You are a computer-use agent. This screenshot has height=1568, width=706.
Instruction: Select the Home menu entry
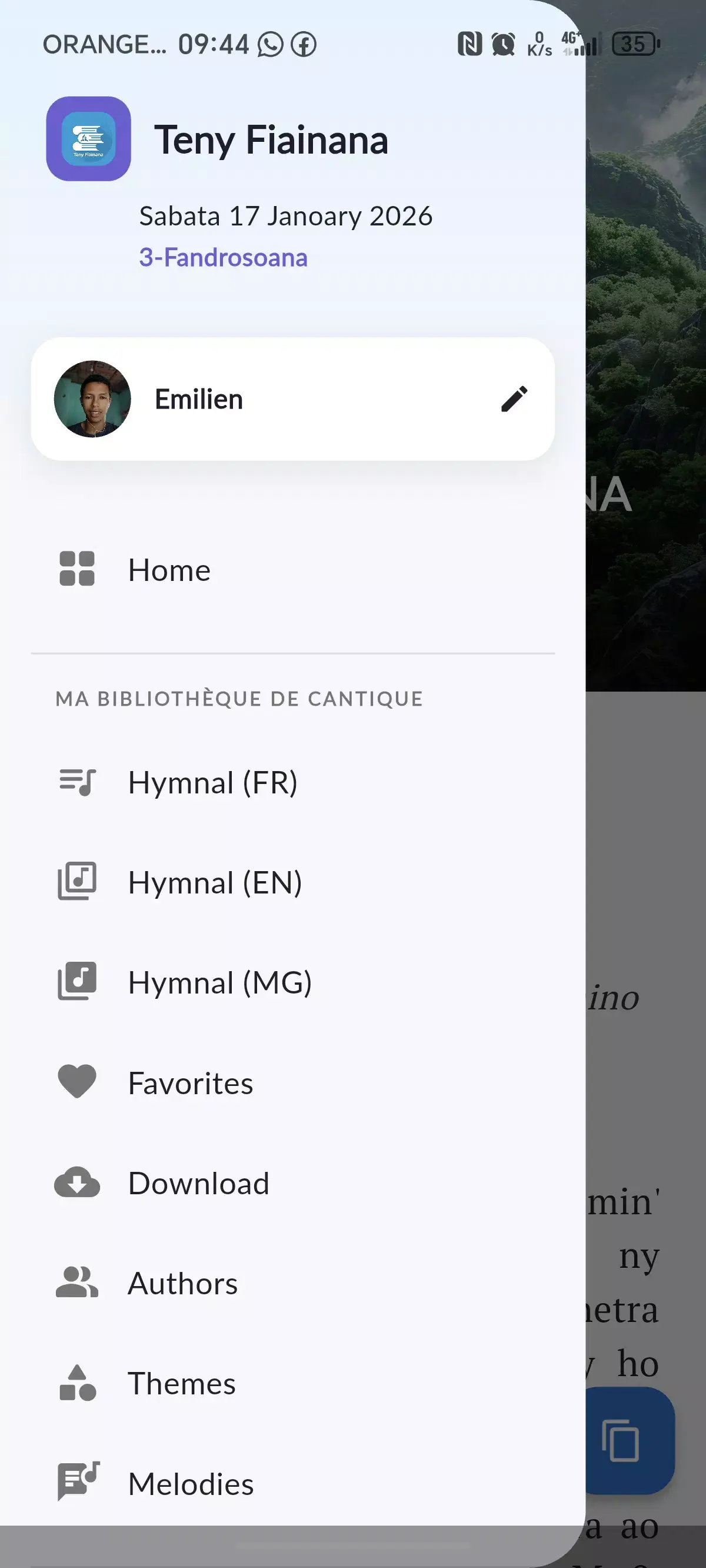(169, 570)
